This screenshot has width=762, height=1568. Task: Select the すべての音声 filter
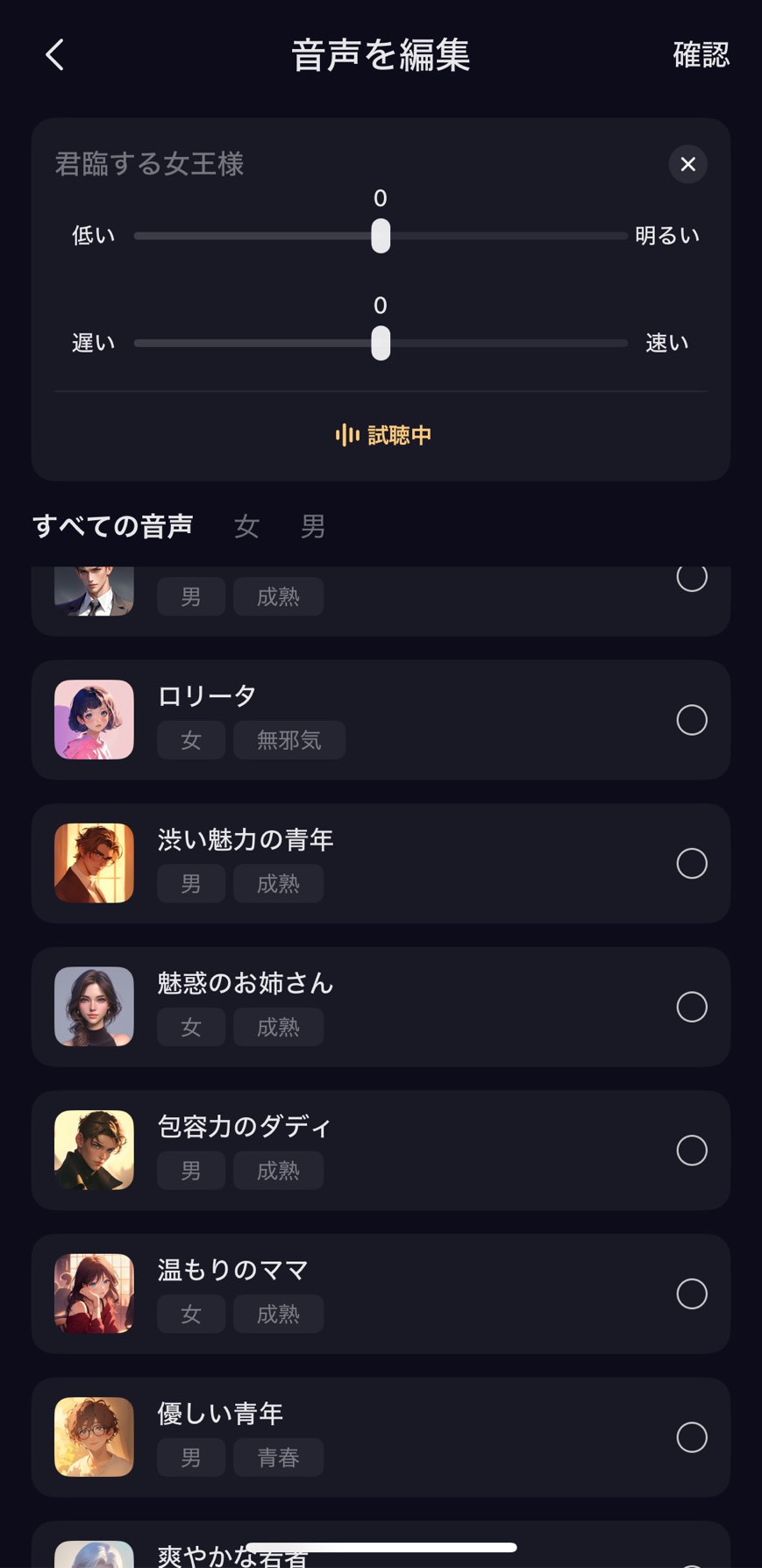(x=112, y=524)
